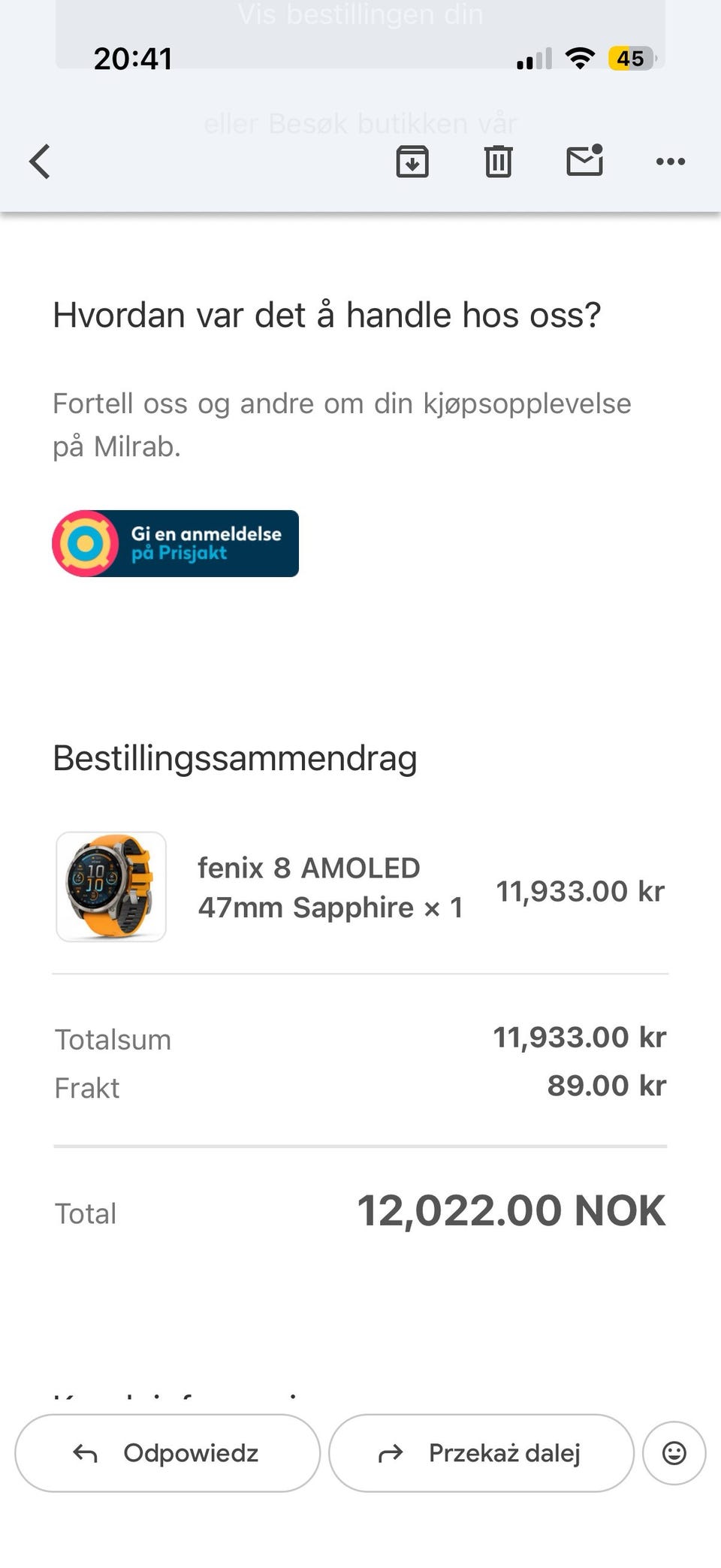The height and width of the screenshot is (1568, 721).
Task: Add an emoji reaction
Action: pos(674,1452)
